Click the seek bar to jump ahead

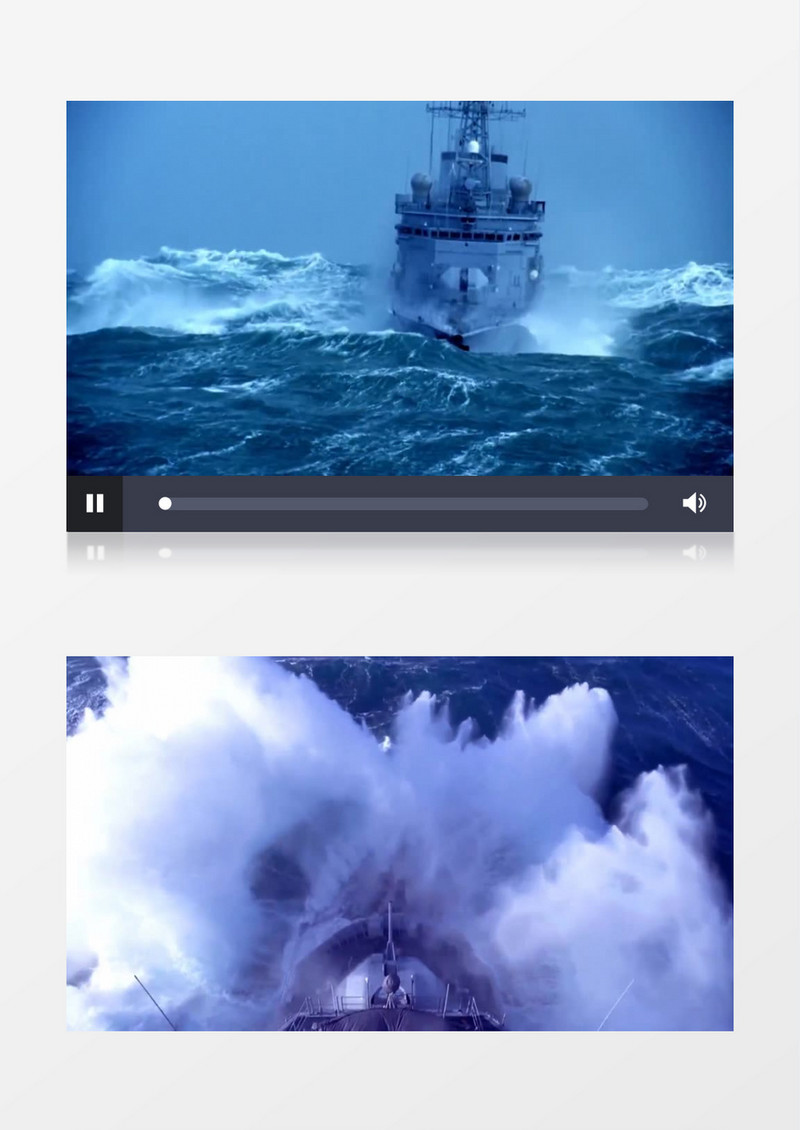coord(450,503)
